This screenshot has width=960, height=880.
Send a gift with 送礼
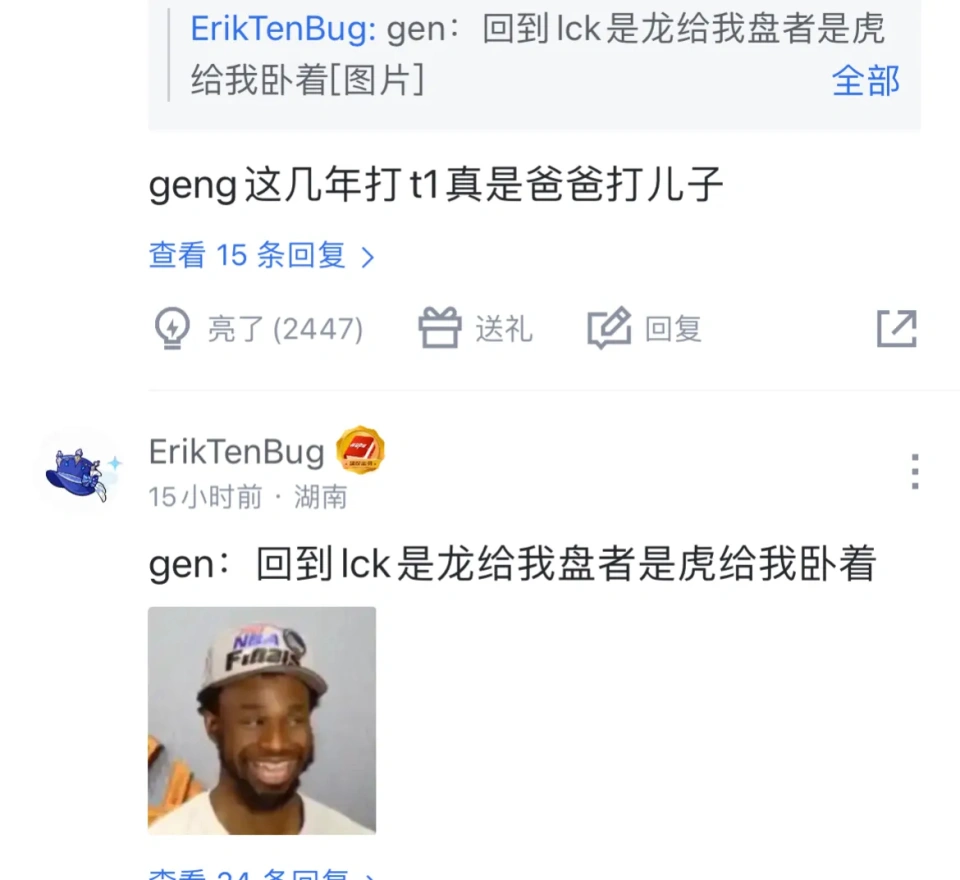[475, 328]
